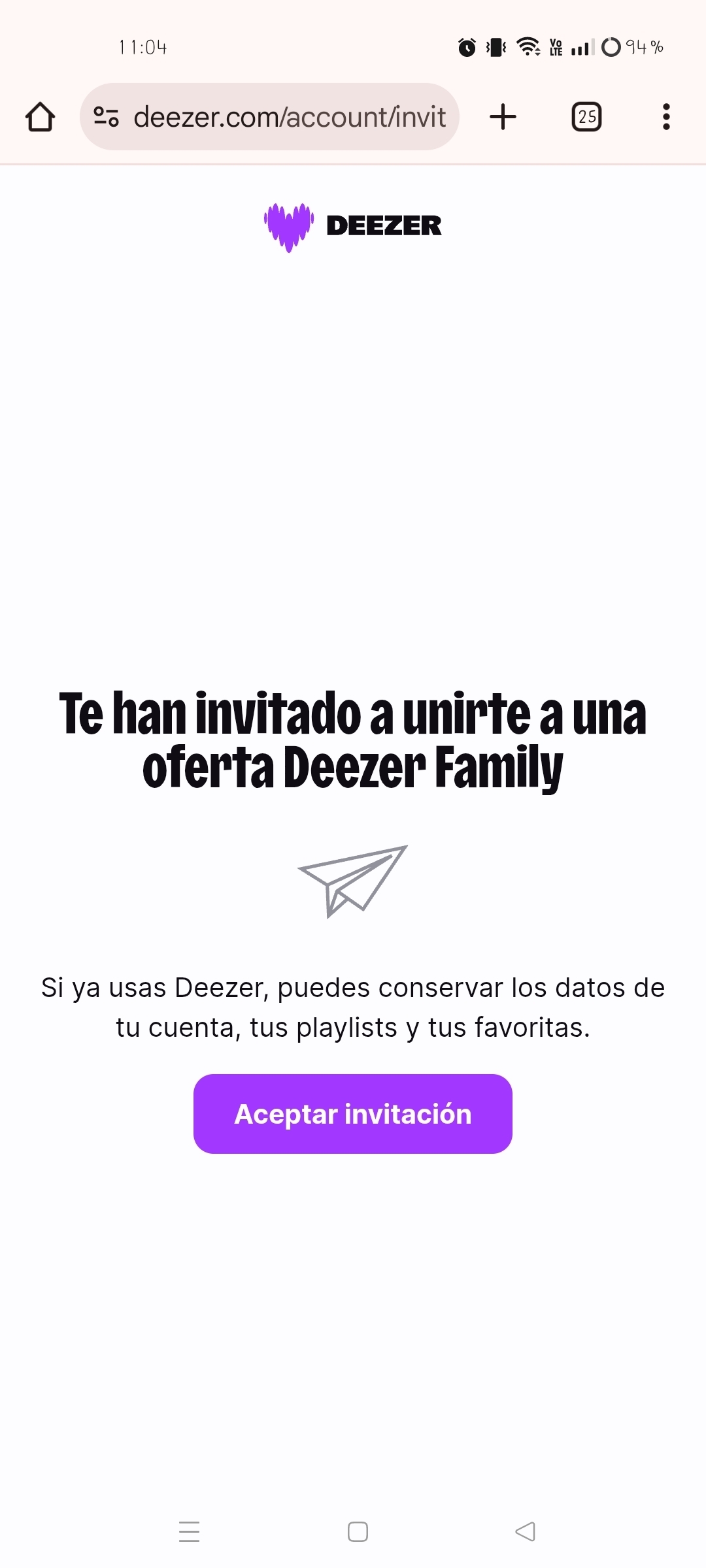This screenshot has width=706, height=1568.
Task: Open the browser overflow menu
Action: [x=665, y=117]
